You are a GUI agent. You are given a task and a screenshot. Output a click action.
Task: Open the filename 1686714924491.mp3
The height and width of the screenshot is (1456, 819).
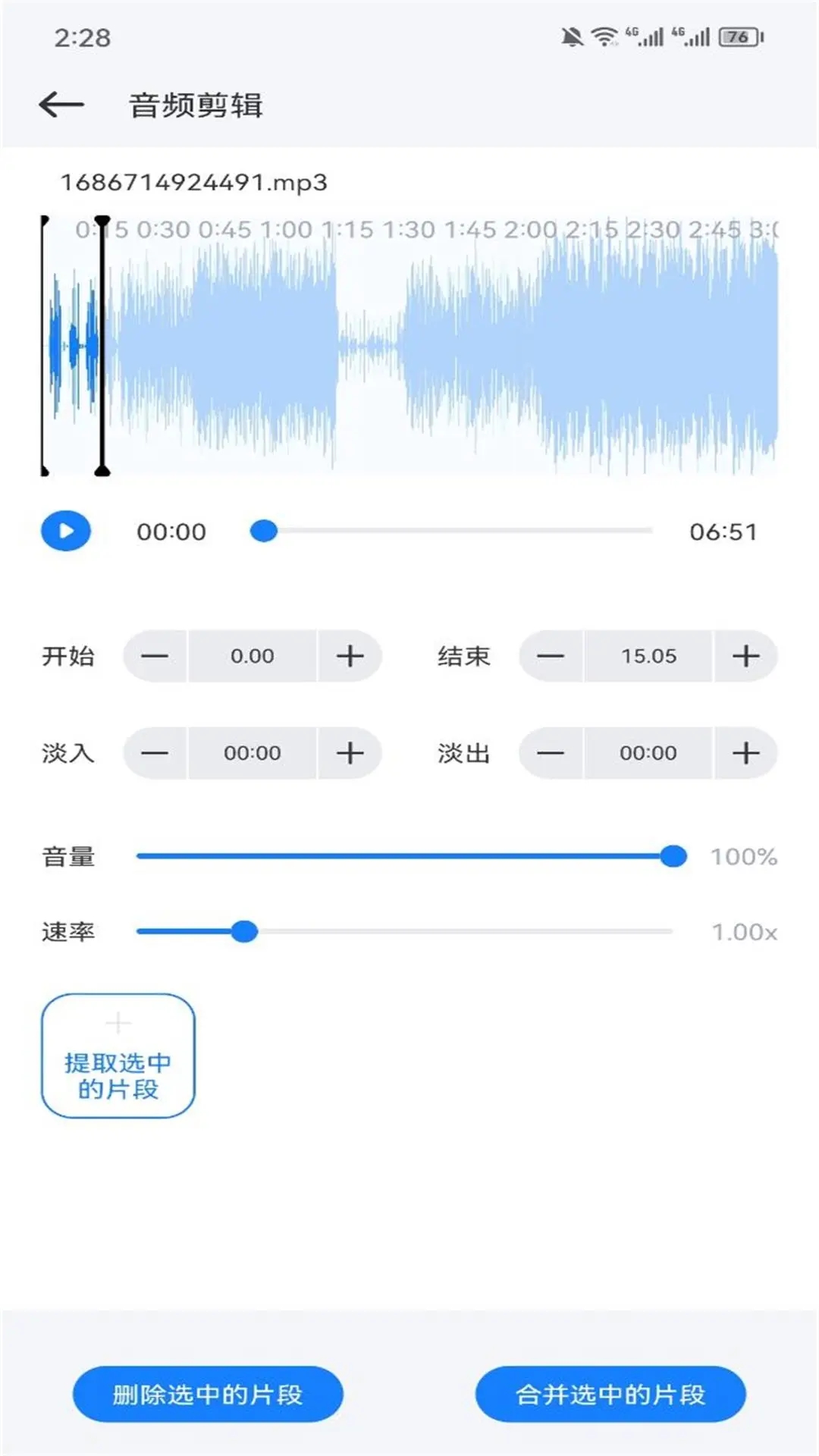pyautogui.click(x=195, y=182)
